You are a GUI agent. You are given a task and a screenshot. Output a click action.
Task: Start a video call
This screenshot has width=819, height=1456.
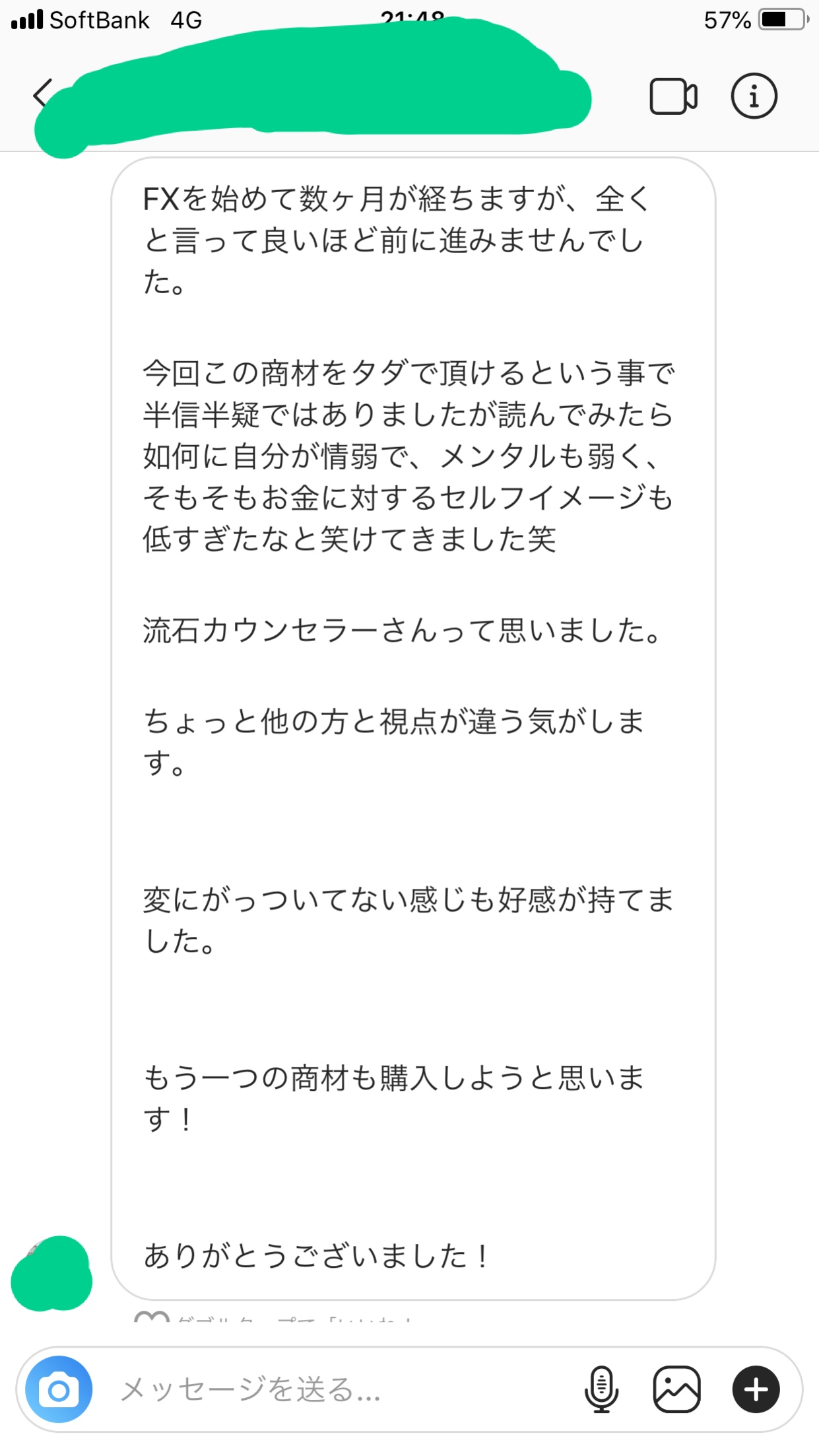(672, 96)
